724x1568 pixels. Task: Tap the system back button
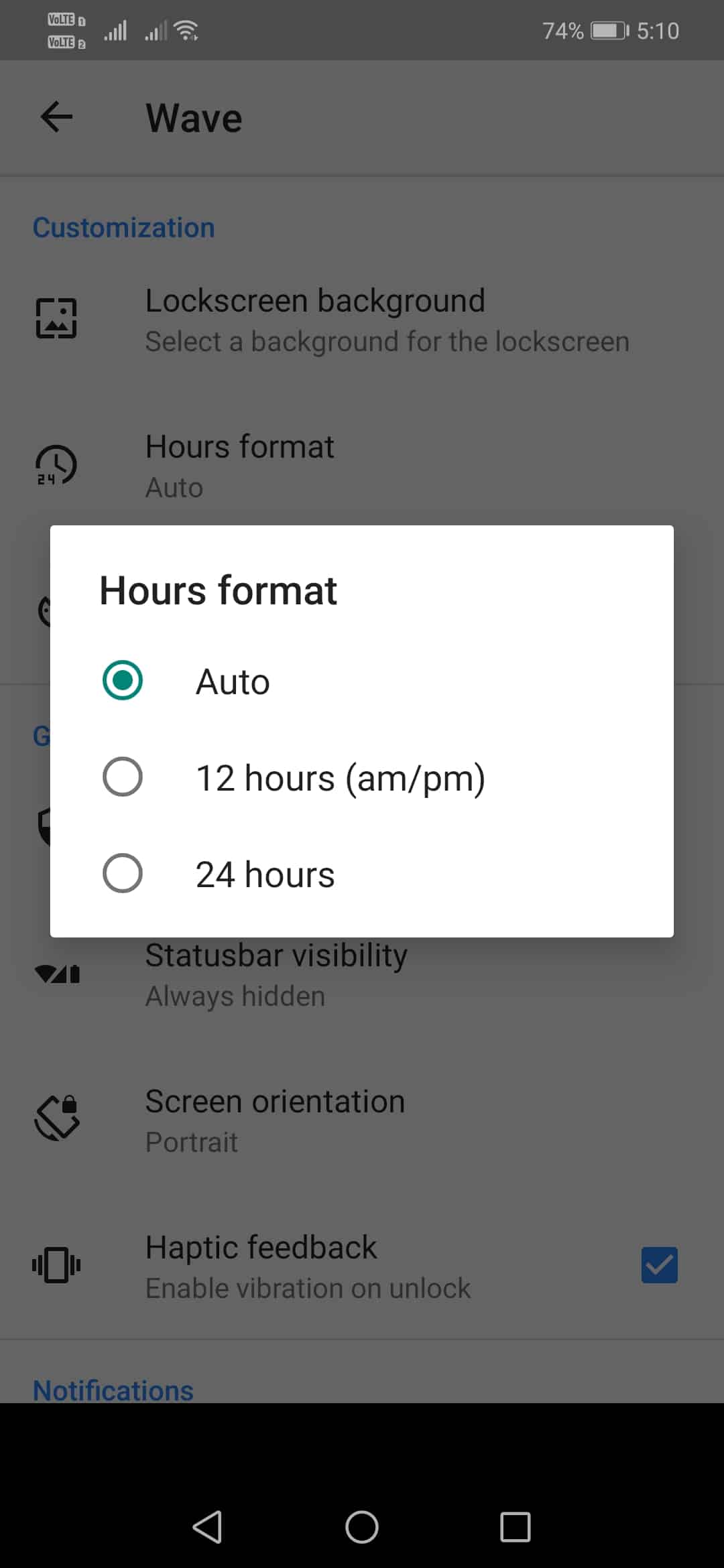(x=208, y=1527)
